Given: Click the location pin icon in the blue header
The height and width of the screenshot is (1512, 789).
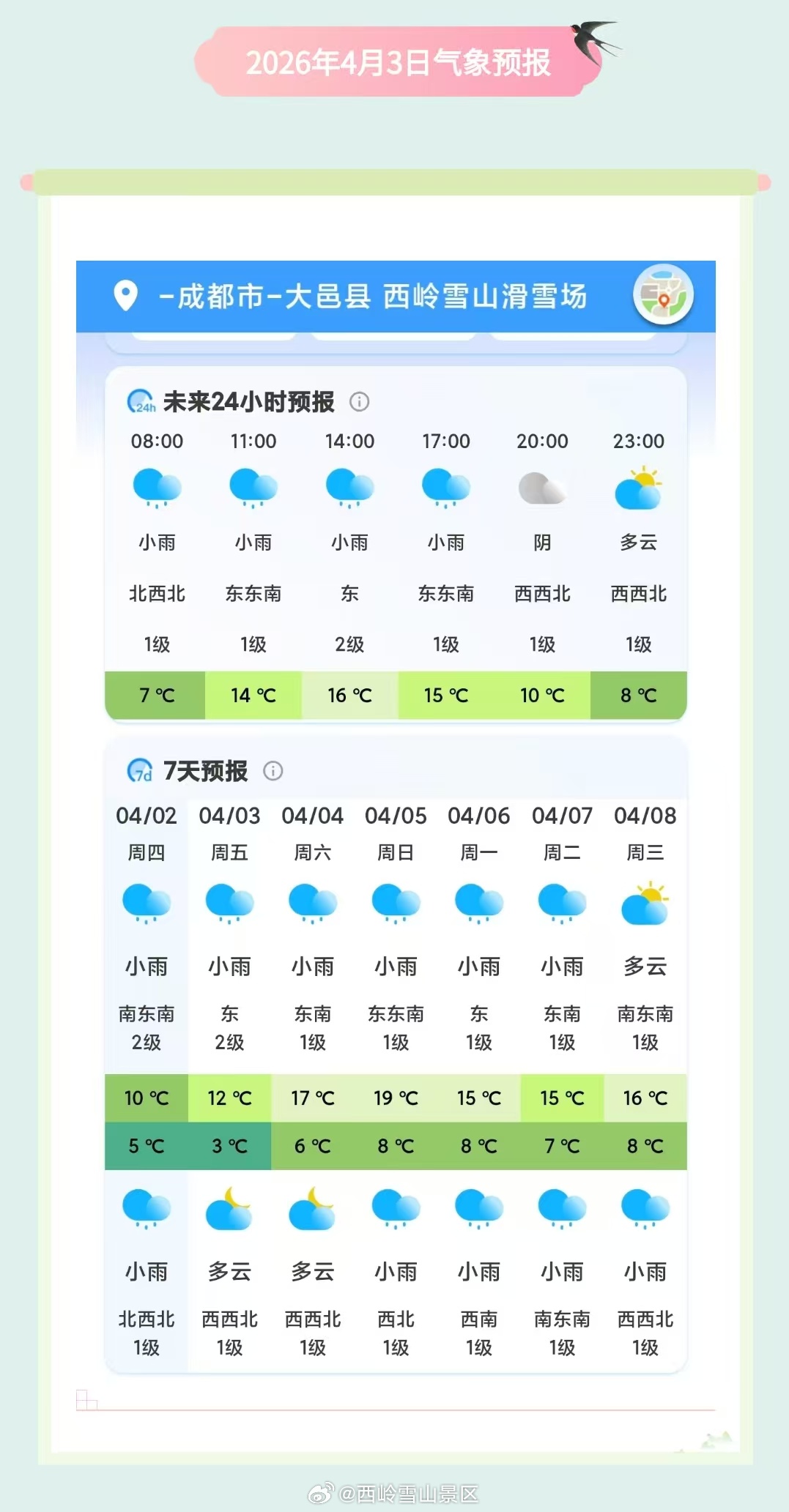Looking at the screenshot, I should point(125,296).
